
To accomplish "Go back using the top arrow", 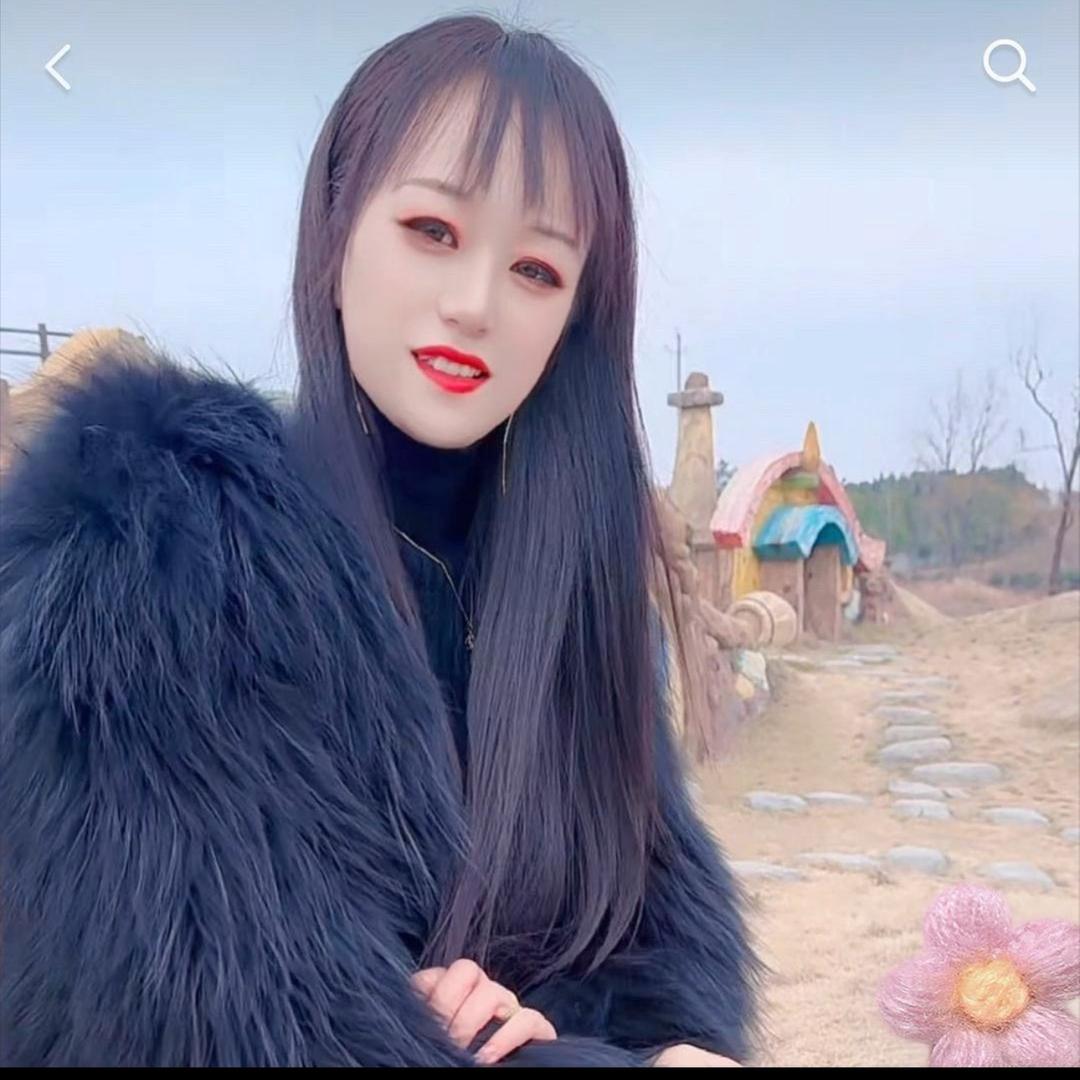I will [x=58, y=68].
